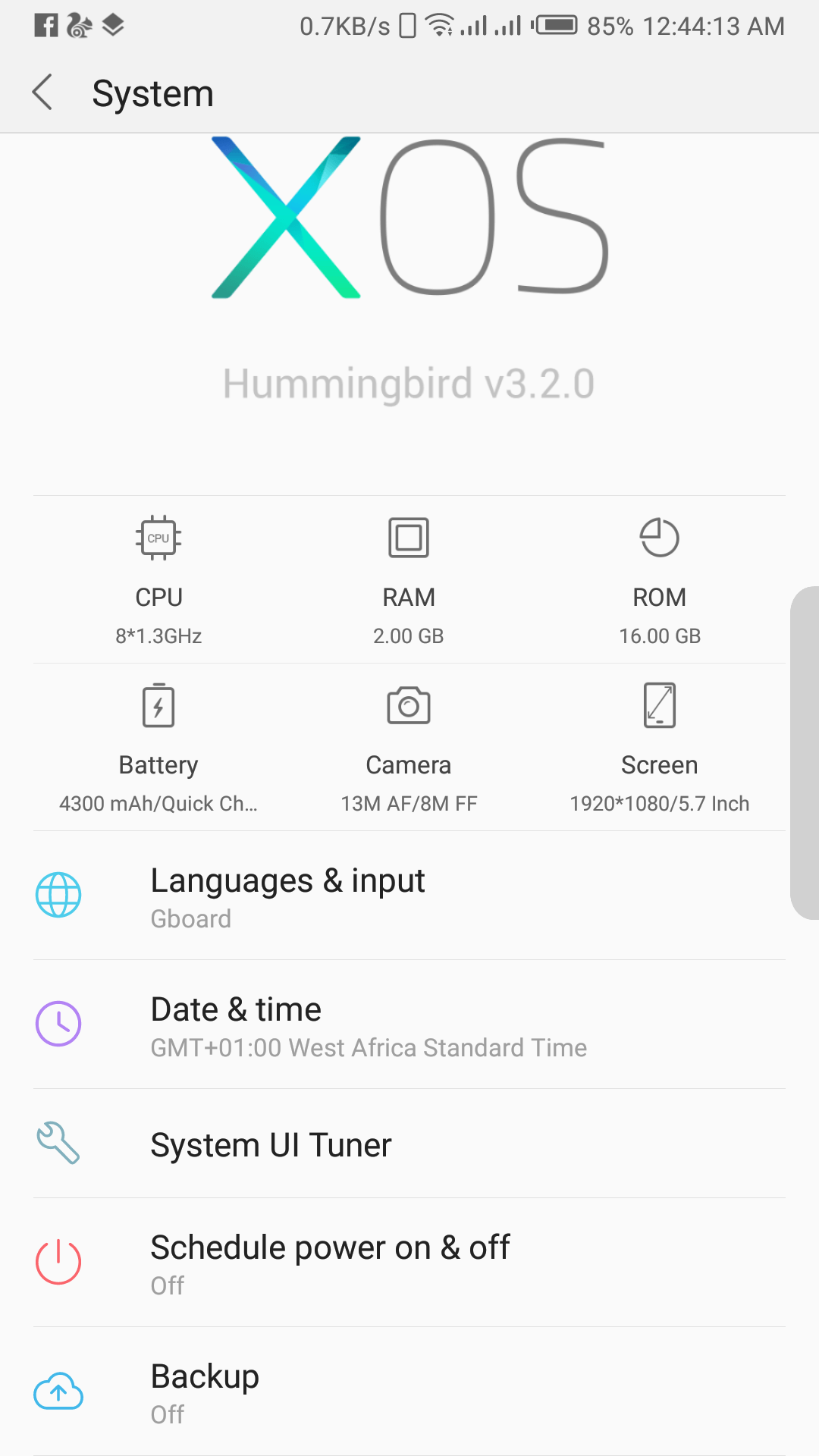The height and width of the screenshot is (1456, 819).
Task: Tap the Battery icon above 4300 mAh
Action: click(x=158, y=704)
